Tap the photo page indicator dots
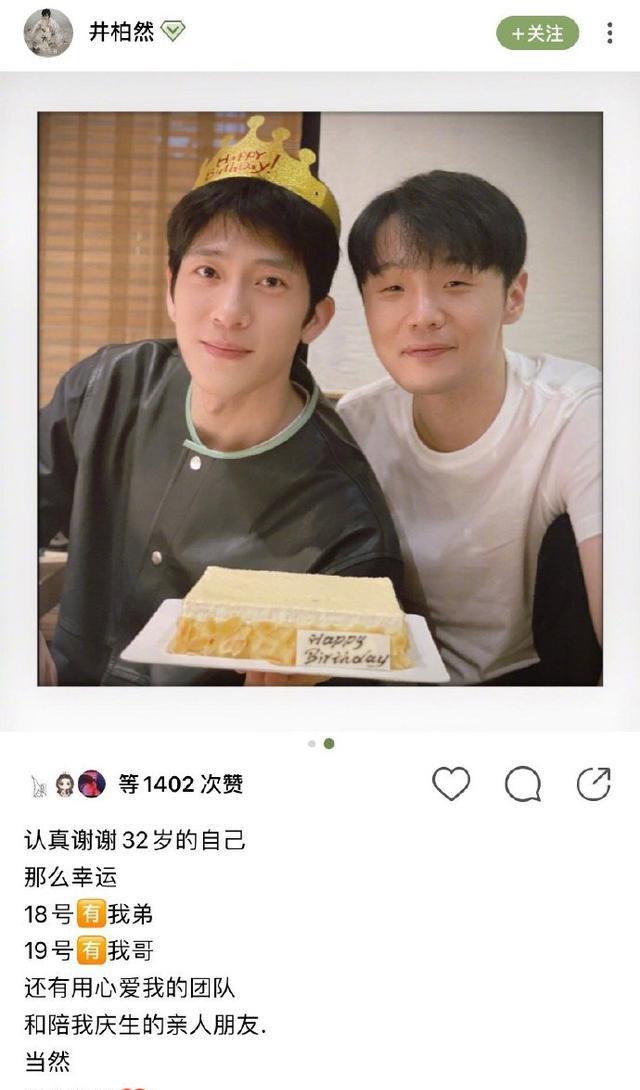The image size is (640, 1090). [x=320, y=743]
